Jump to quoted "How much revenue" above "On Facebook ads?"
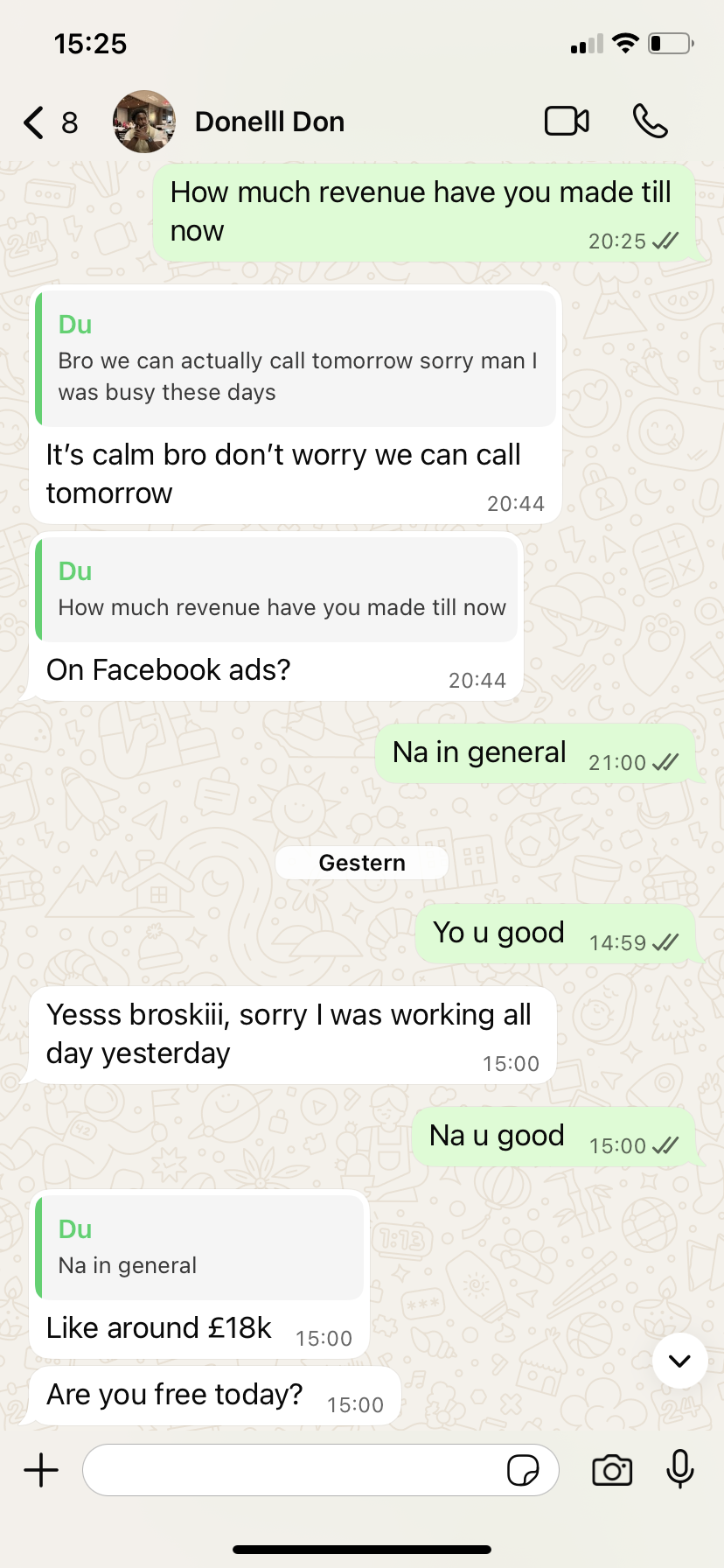 (278, 590)
